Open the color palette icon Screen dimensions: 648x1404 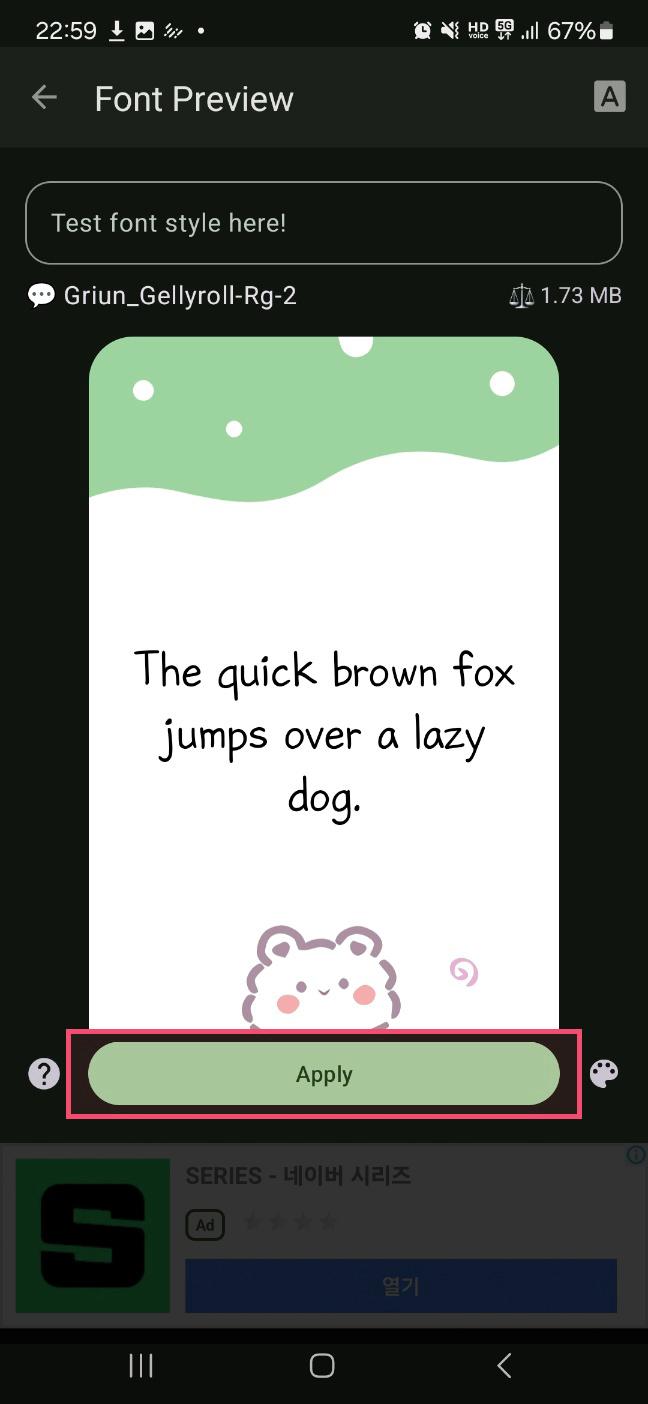pyautogui.click(x=604, y=1074)
